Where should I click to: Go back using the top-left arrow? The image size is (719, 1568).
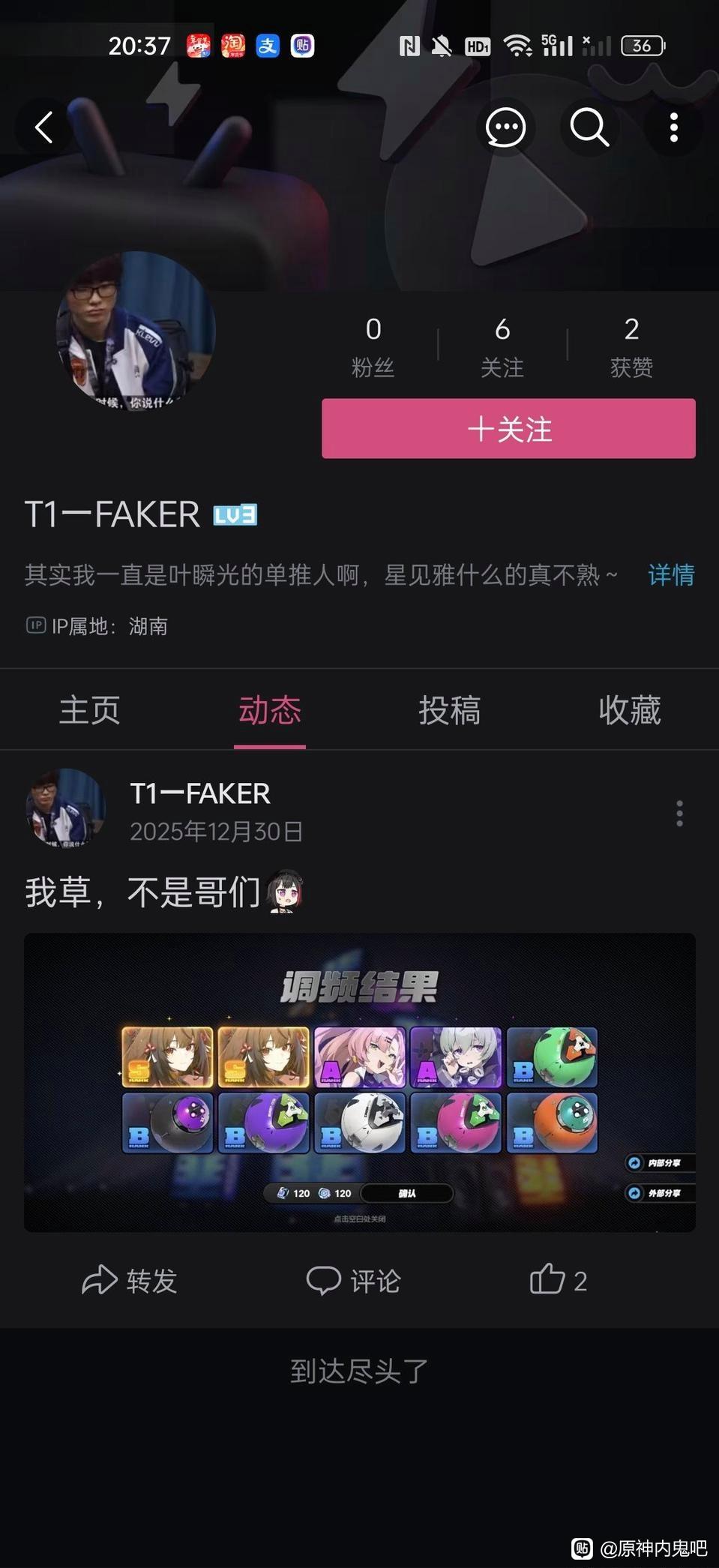(45, 127)
